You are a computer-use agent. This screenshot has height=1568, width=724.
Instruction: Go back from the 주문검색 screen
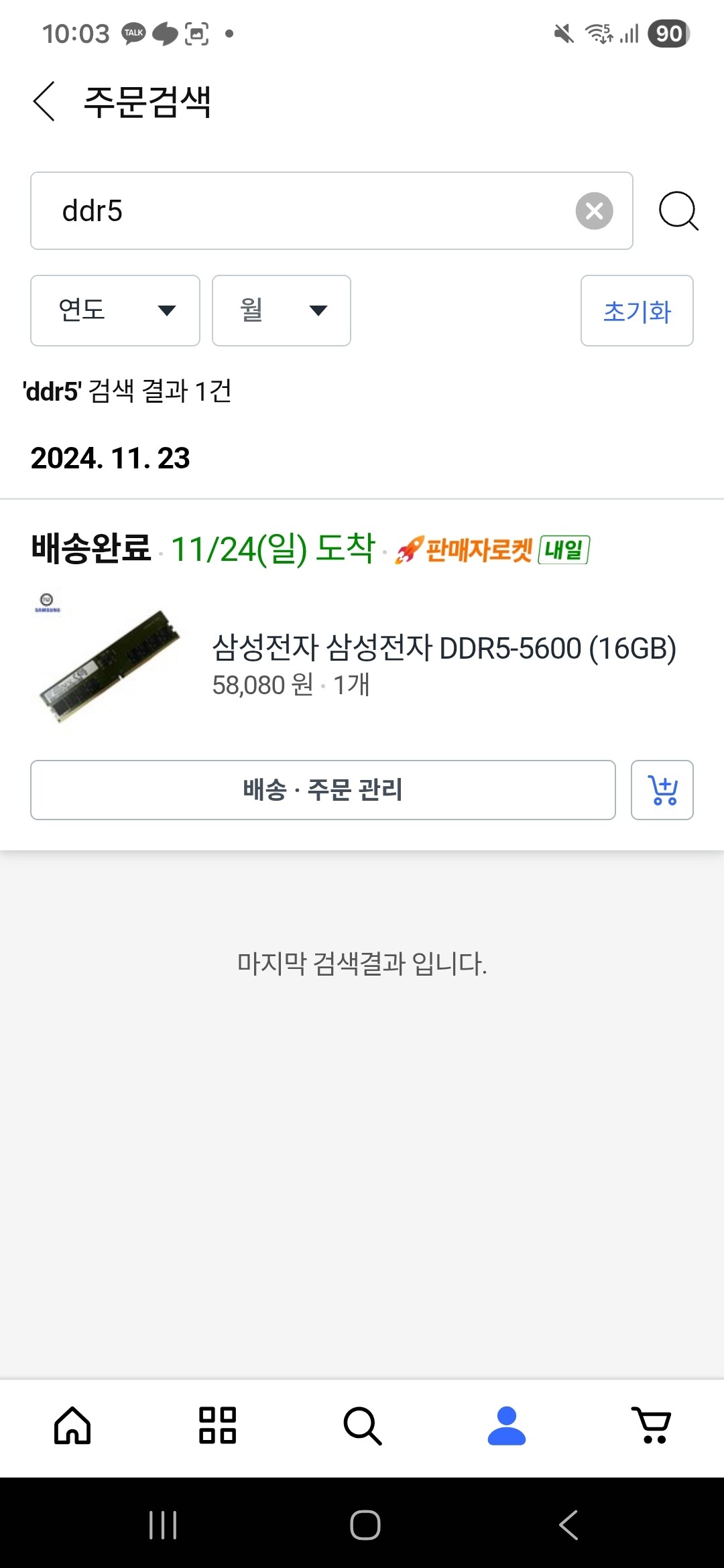click(44, 102)
